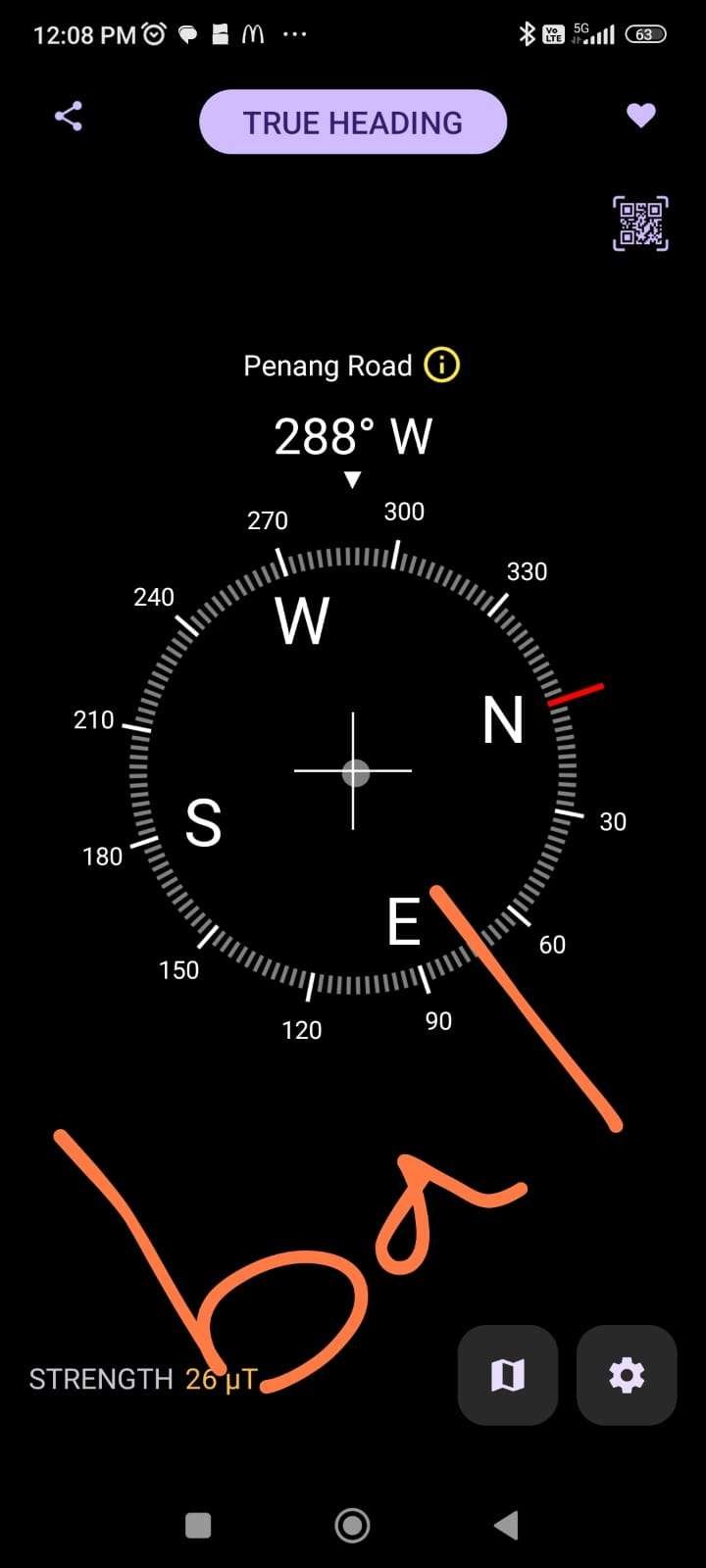The width and height of the screenshot is (706, 1568).
Task: Share the compass heading
Action: pos(68,118)
